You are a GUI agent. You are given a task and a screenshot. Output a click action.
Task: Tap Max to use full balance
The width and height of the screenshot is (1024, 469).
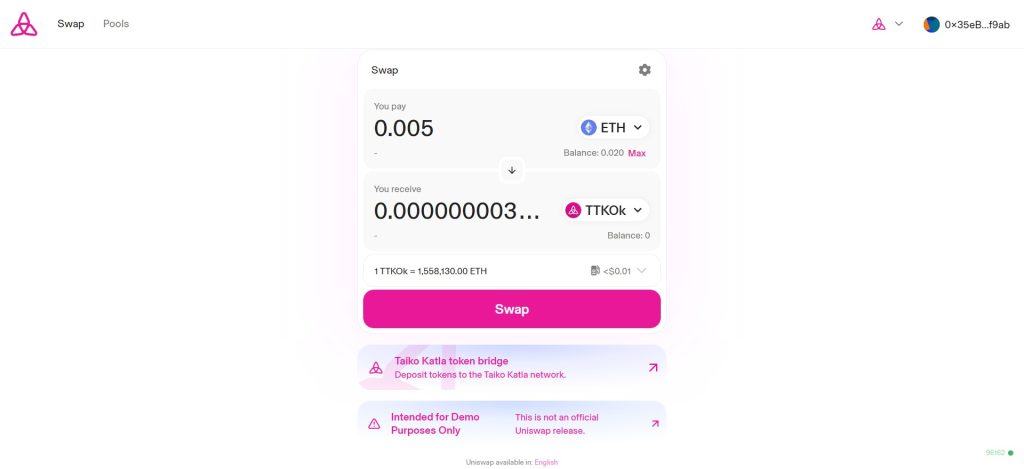(x=637, y=153)
